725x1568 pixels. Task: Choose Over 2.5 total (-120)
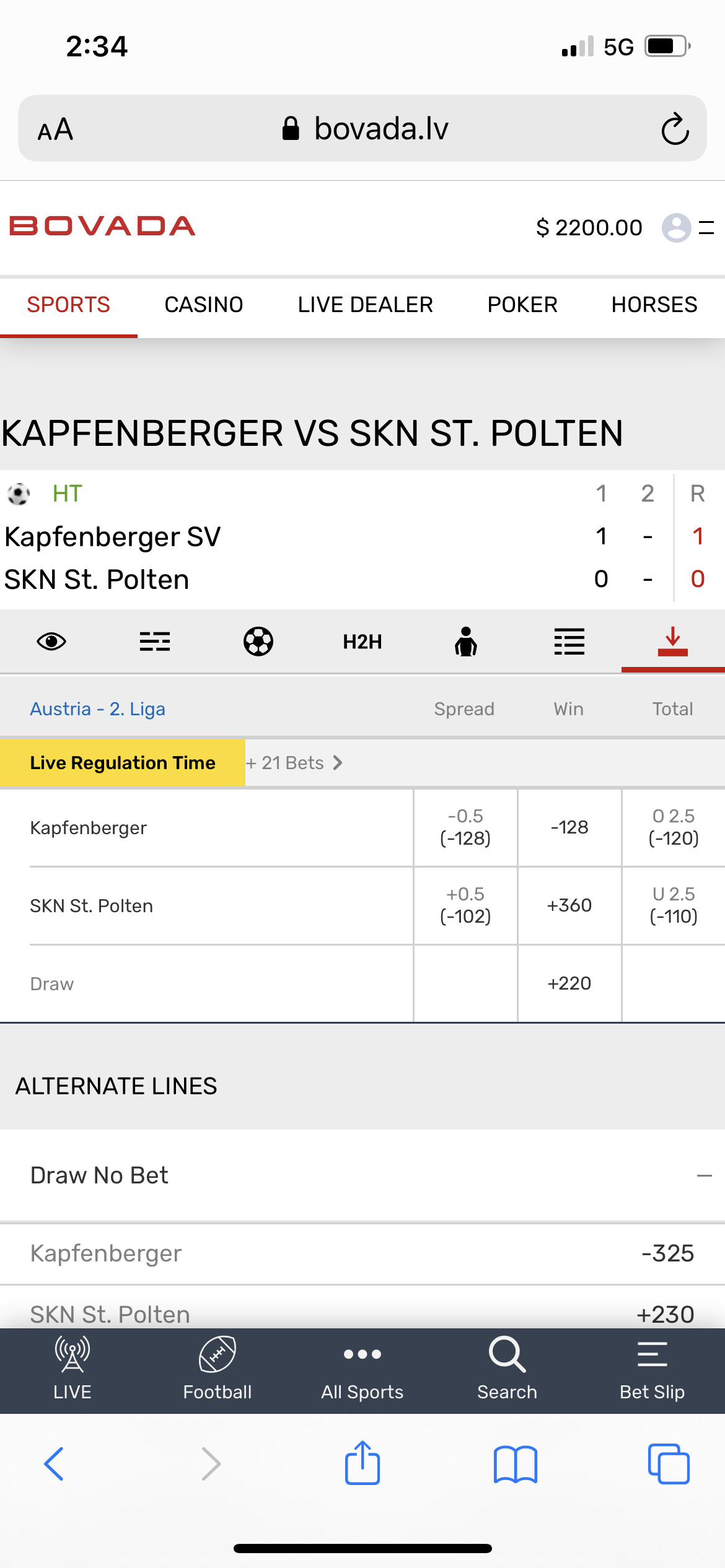(x=673, y=827)
